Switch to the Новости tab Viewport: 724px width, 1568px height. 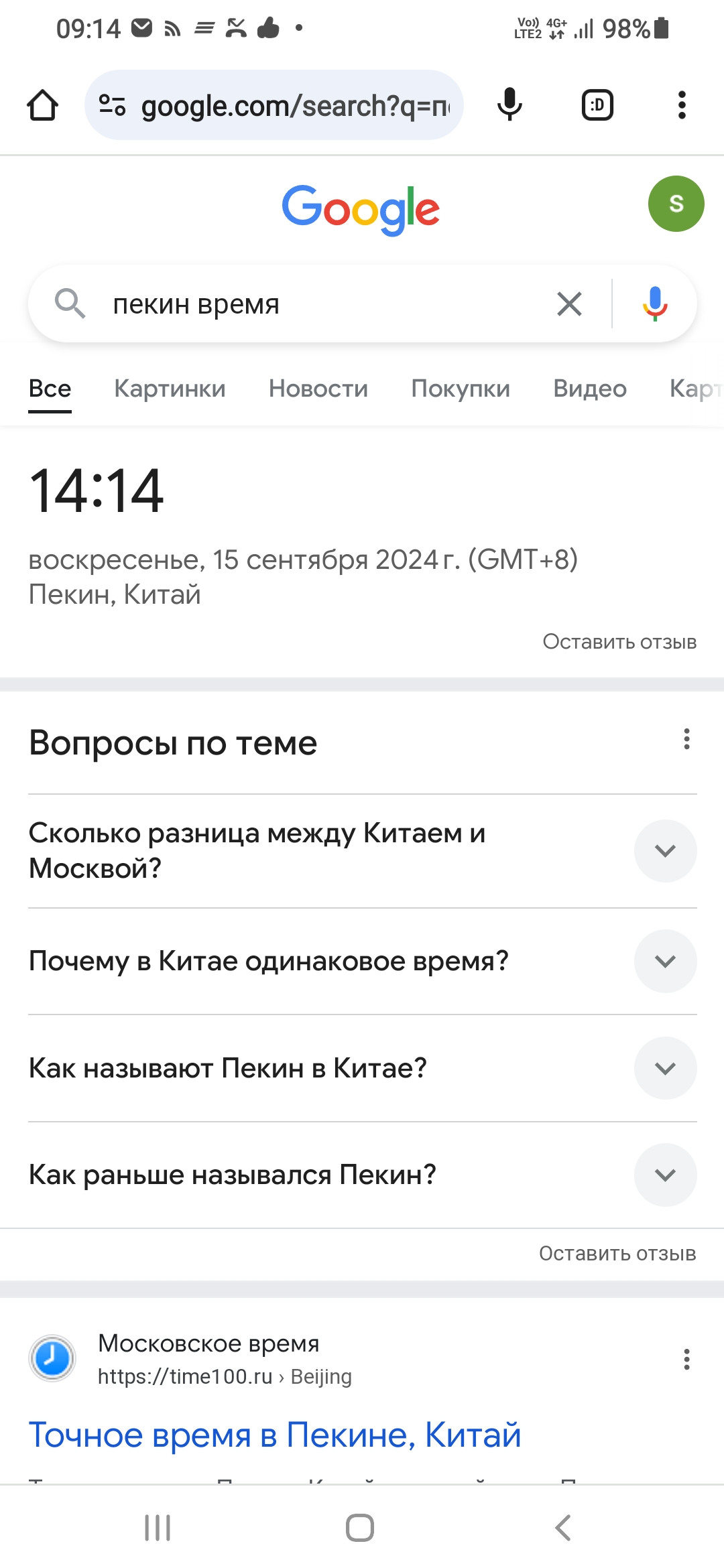[318, 389]
